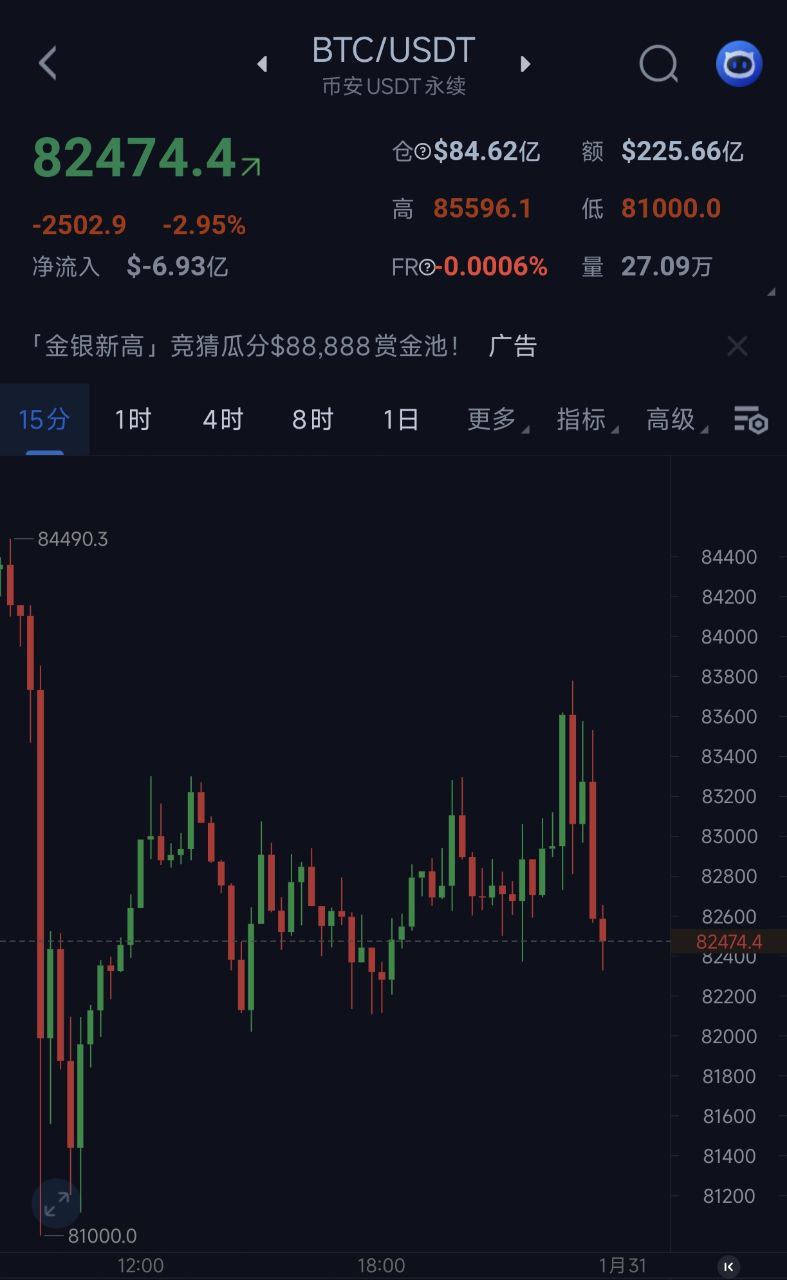
Task: Go back using the top-left arrow
Action: point(47,64)
